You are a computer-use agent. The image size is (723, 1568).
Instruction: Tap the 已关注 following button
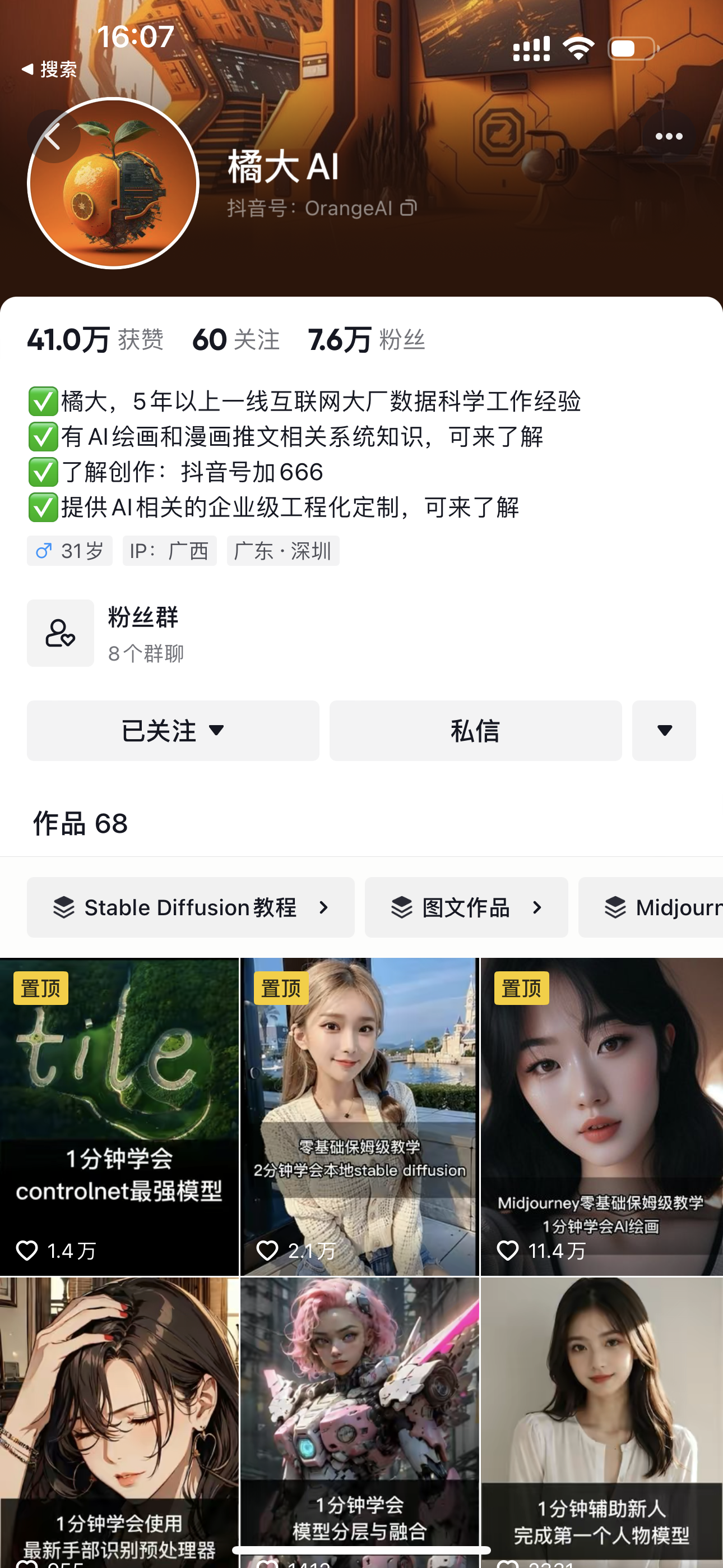[x=173, y=730]
